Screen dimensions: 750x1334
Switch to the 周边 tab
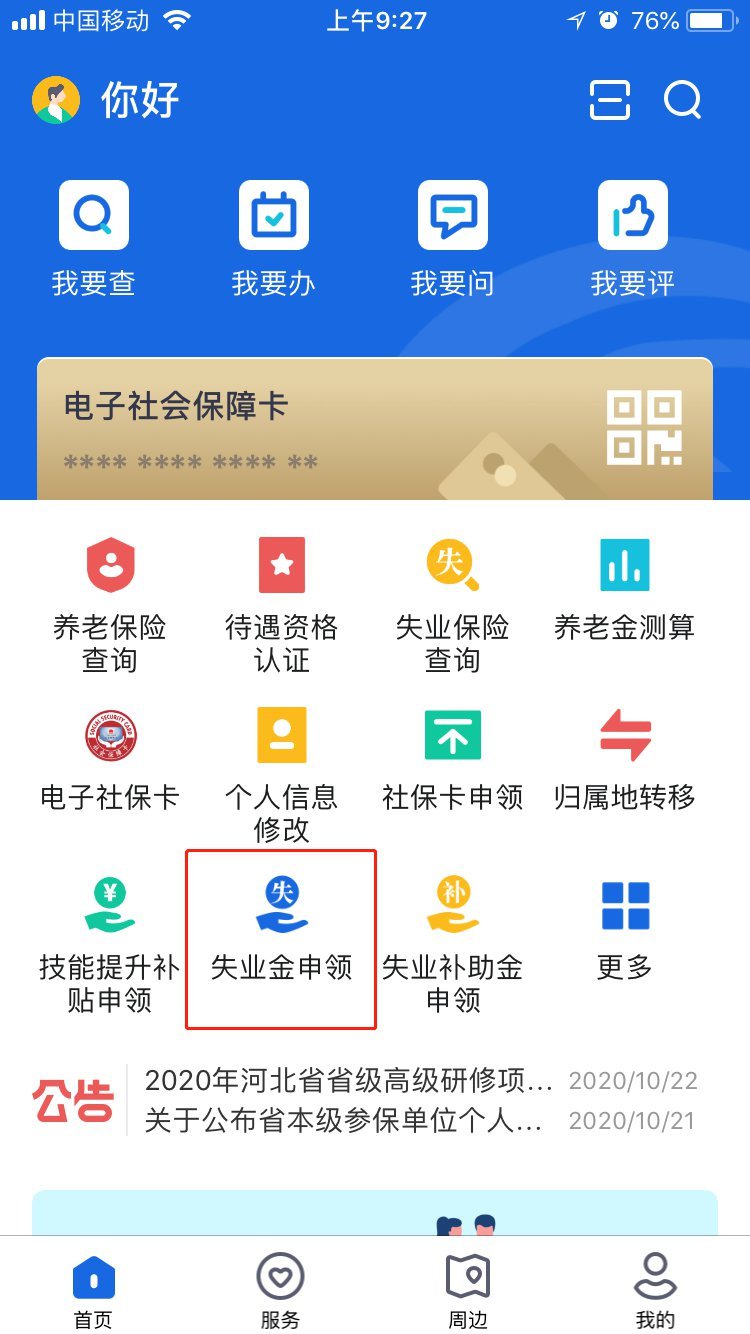coord(467,1292)
